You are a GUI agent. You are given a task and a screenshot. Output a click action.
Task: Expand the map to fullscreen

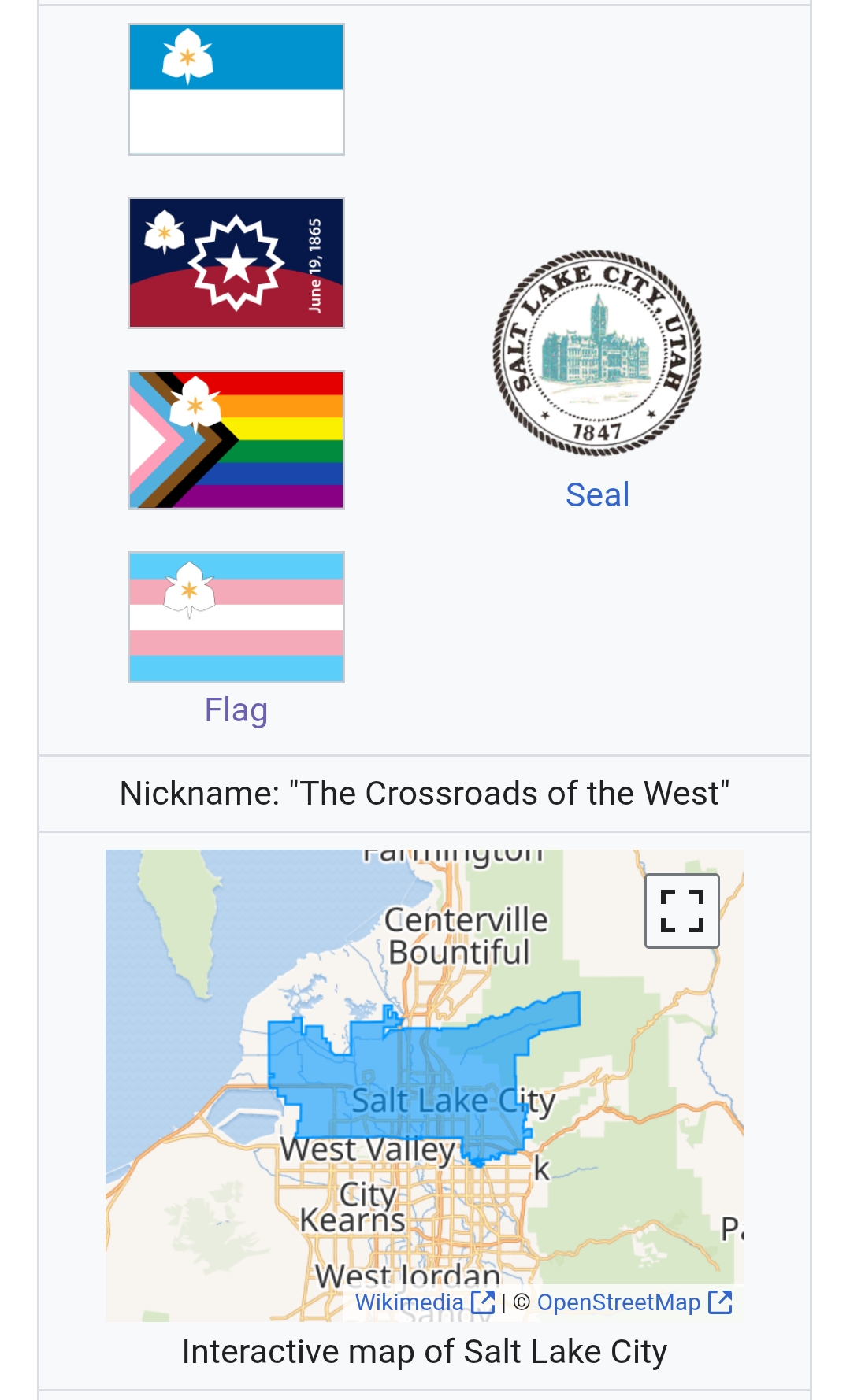(x=682, y=911)
